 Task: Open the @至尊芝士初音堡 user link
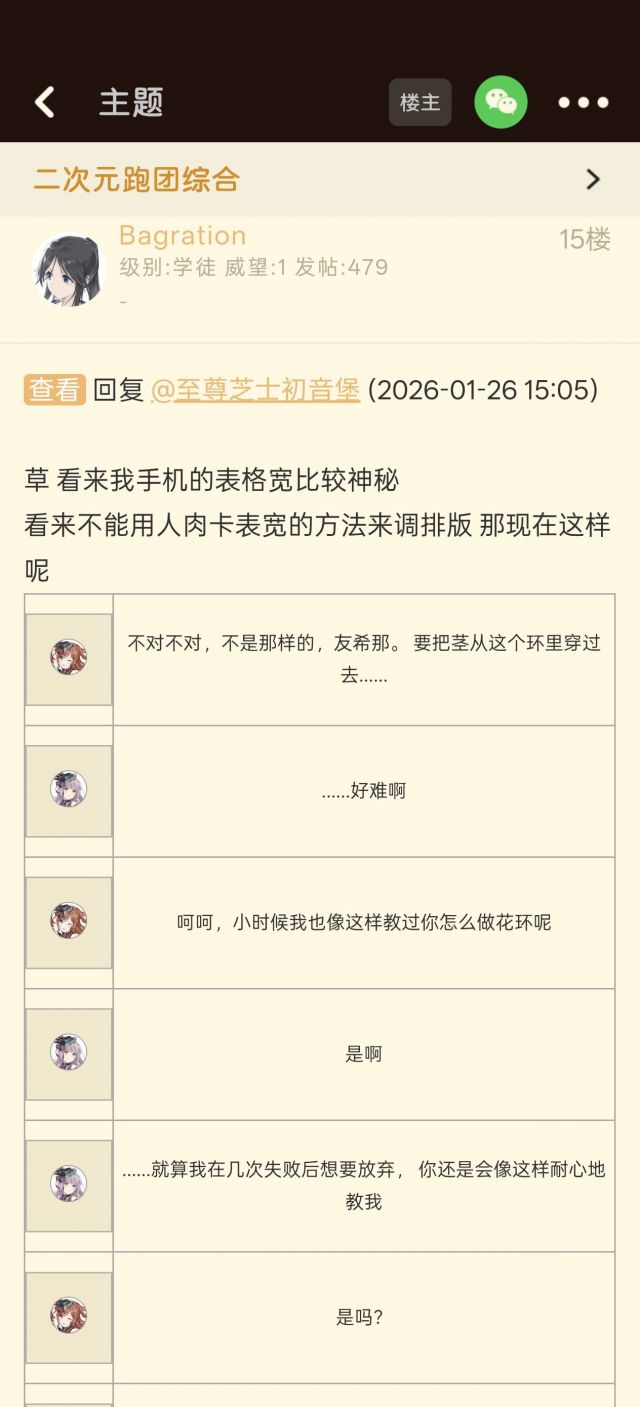pyautogui.click(x=255, y=390)
